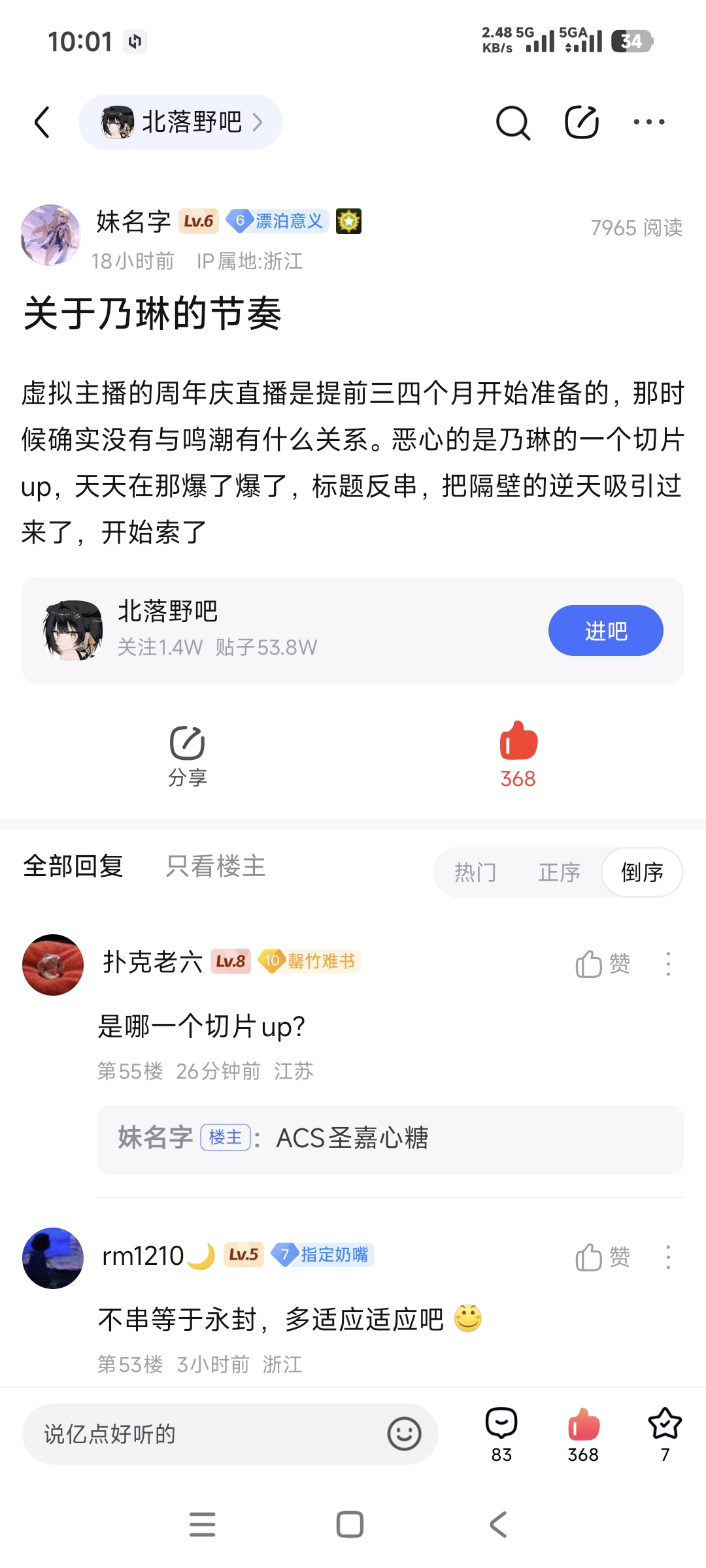The image size is (706, 1568).
Task: Select the 全部回复 tab
Action: point(73,866)
